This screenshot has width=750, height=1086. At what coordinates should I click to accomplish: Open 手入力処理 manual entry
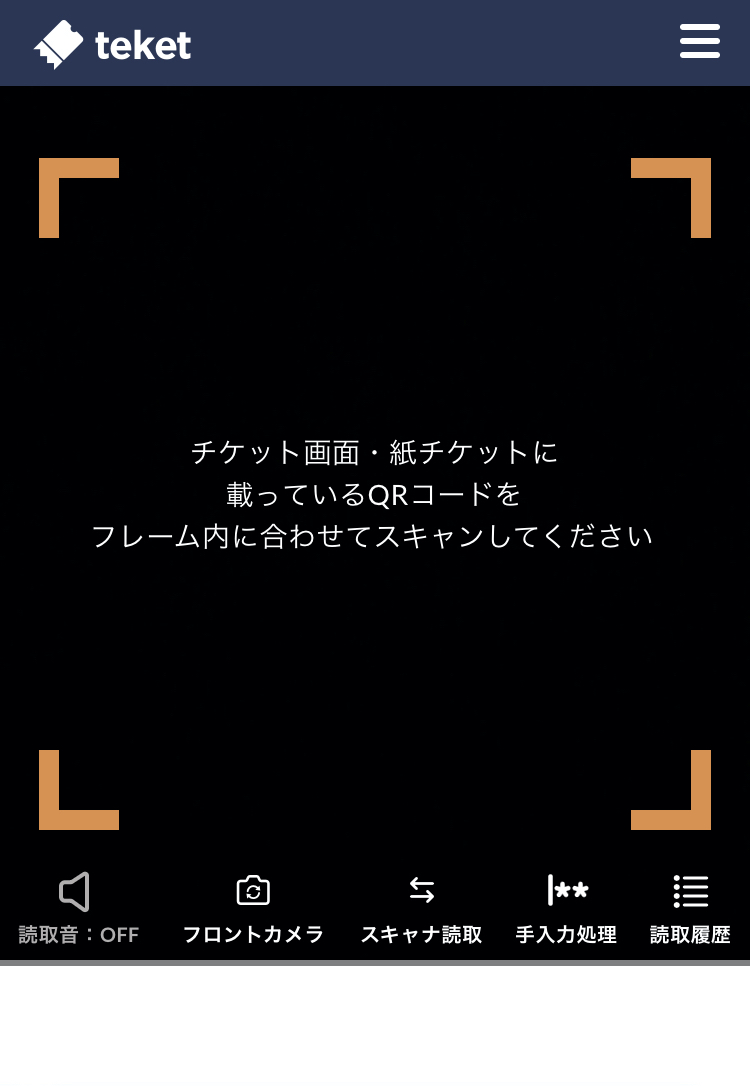click(566, 908)
